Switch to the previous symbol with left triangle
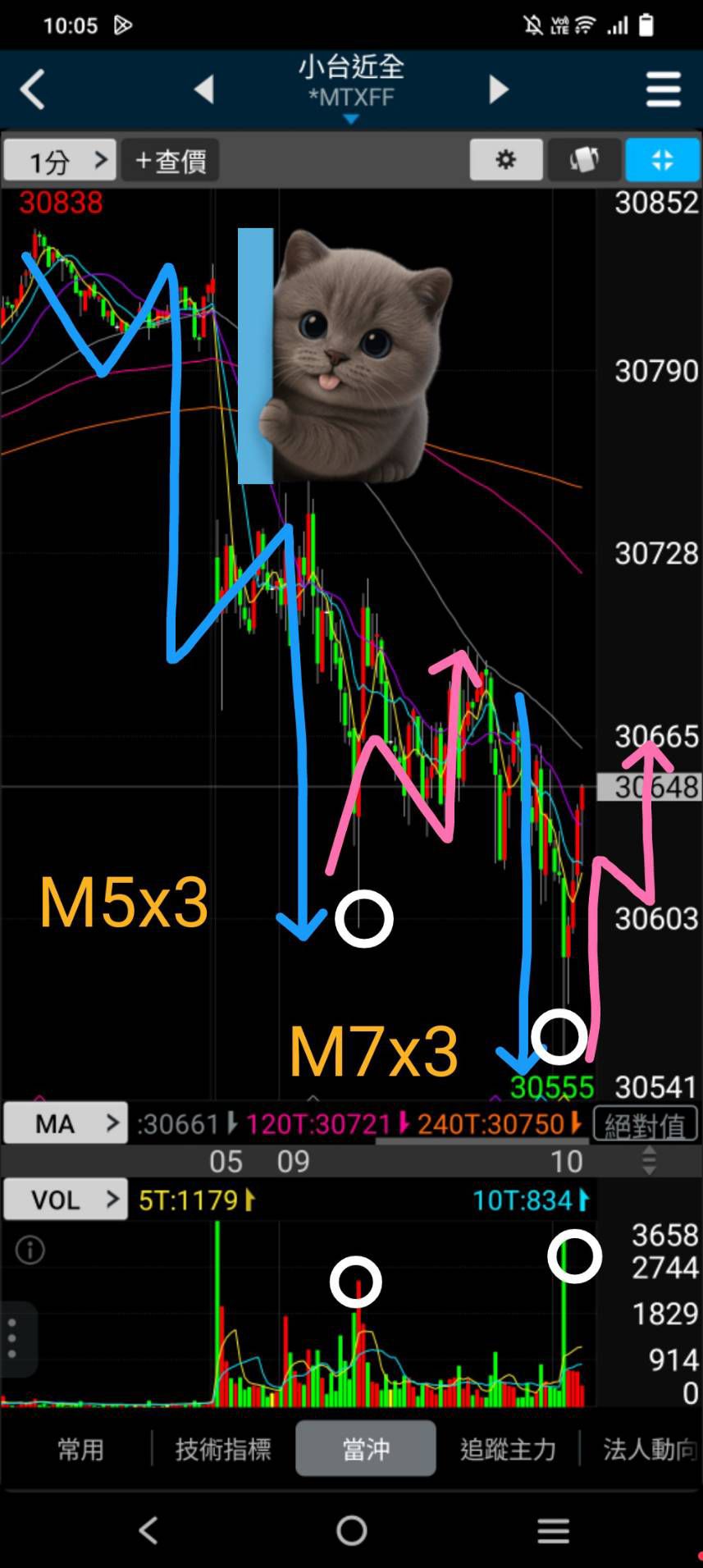 (204, 89)
